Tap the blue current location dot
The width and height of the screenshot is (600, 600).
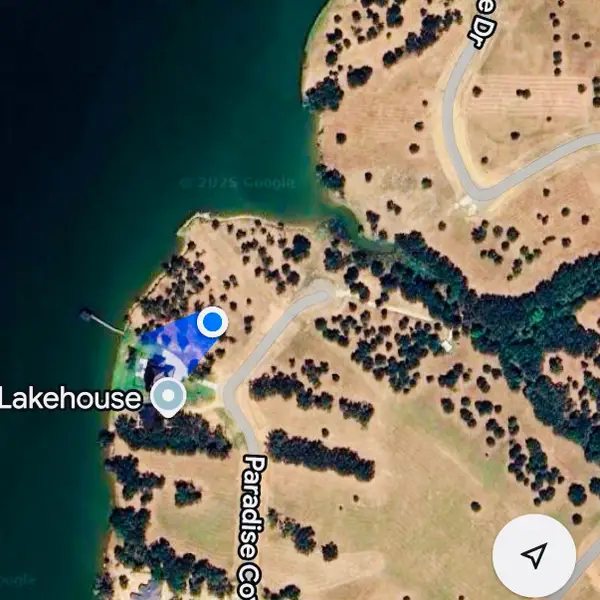[212, 322]
